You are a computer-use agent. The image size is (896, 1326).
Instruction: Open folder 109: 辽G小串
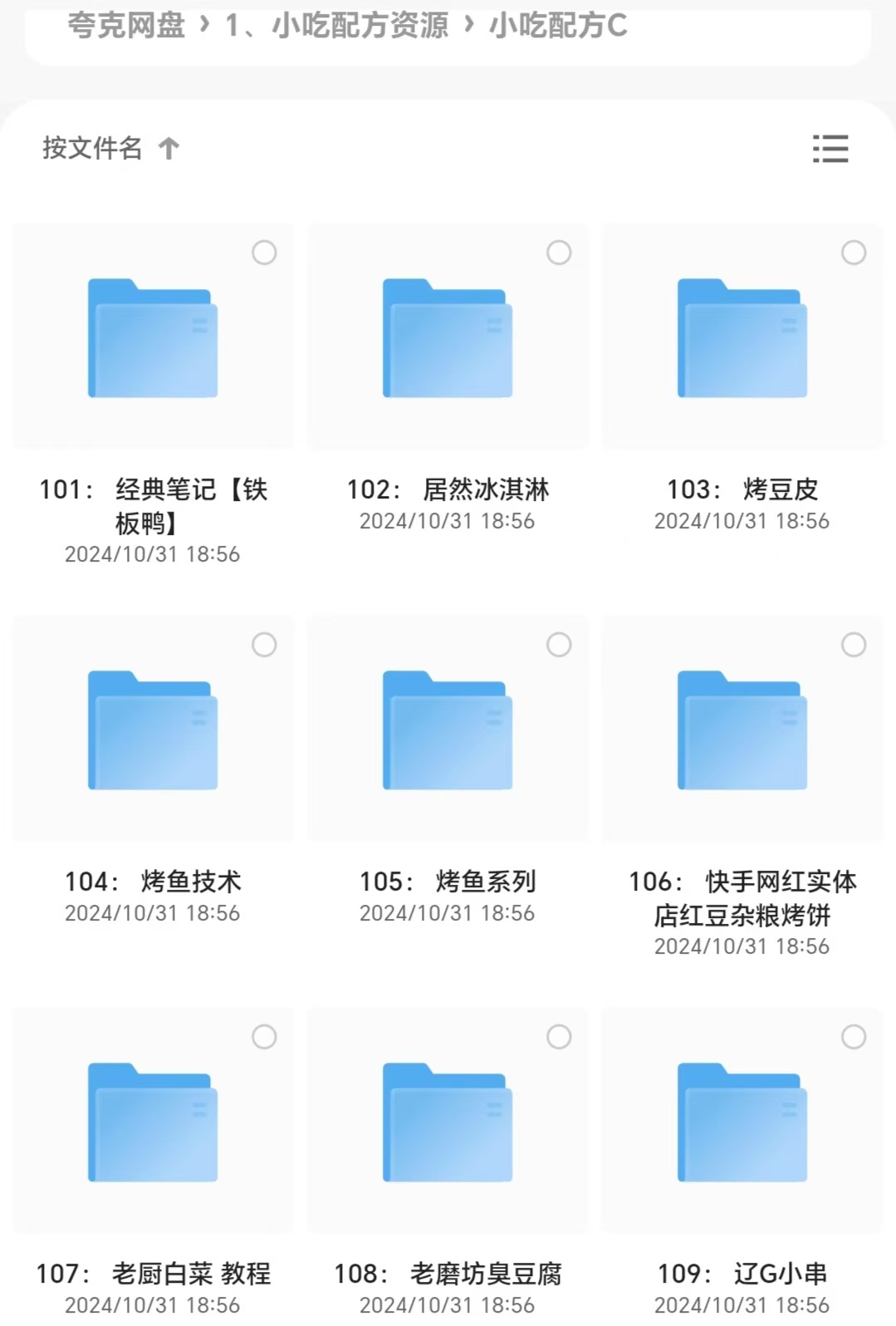pos(742,1122)
